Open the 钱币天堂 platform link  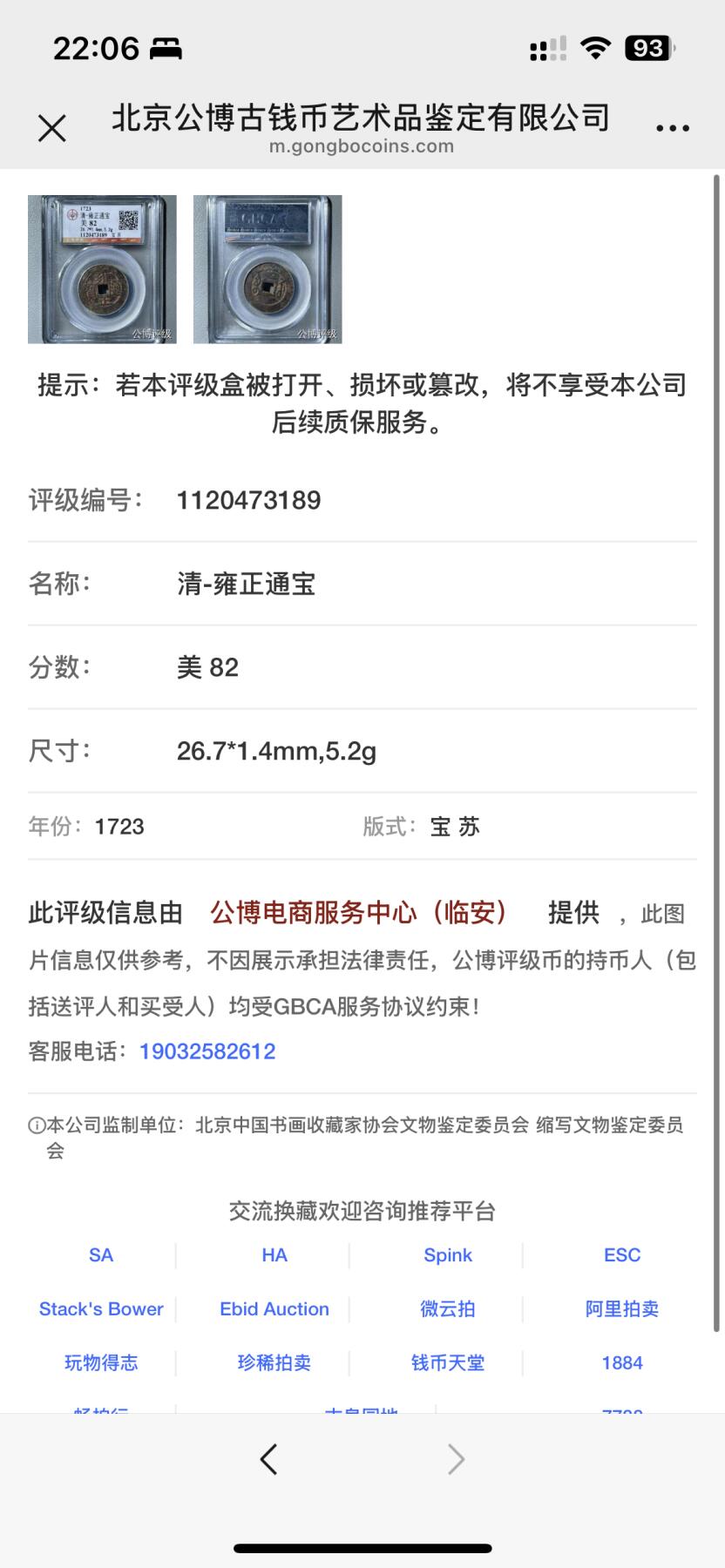[x=447, y=1362]
